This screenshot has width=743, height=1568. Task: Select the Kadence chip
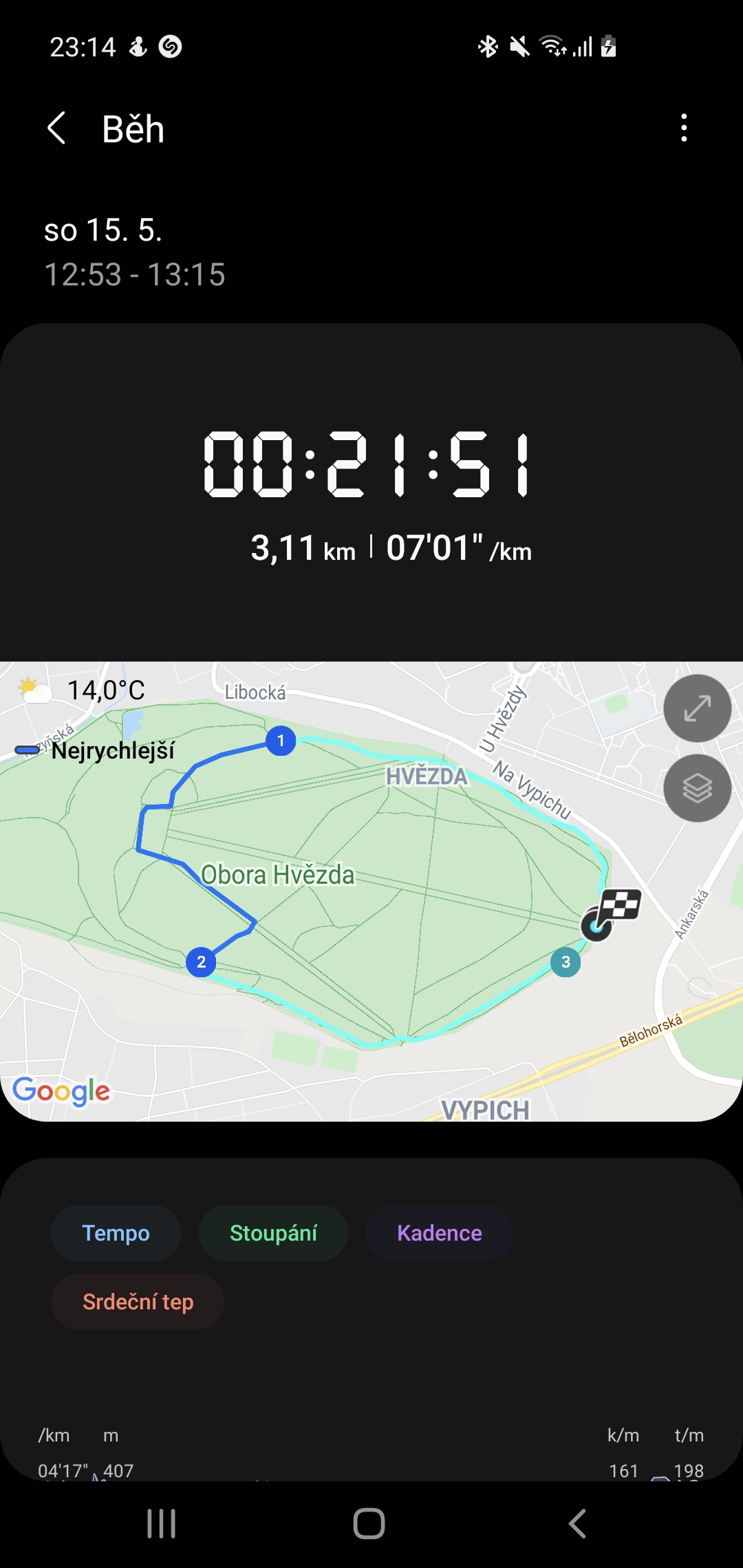440,1233
